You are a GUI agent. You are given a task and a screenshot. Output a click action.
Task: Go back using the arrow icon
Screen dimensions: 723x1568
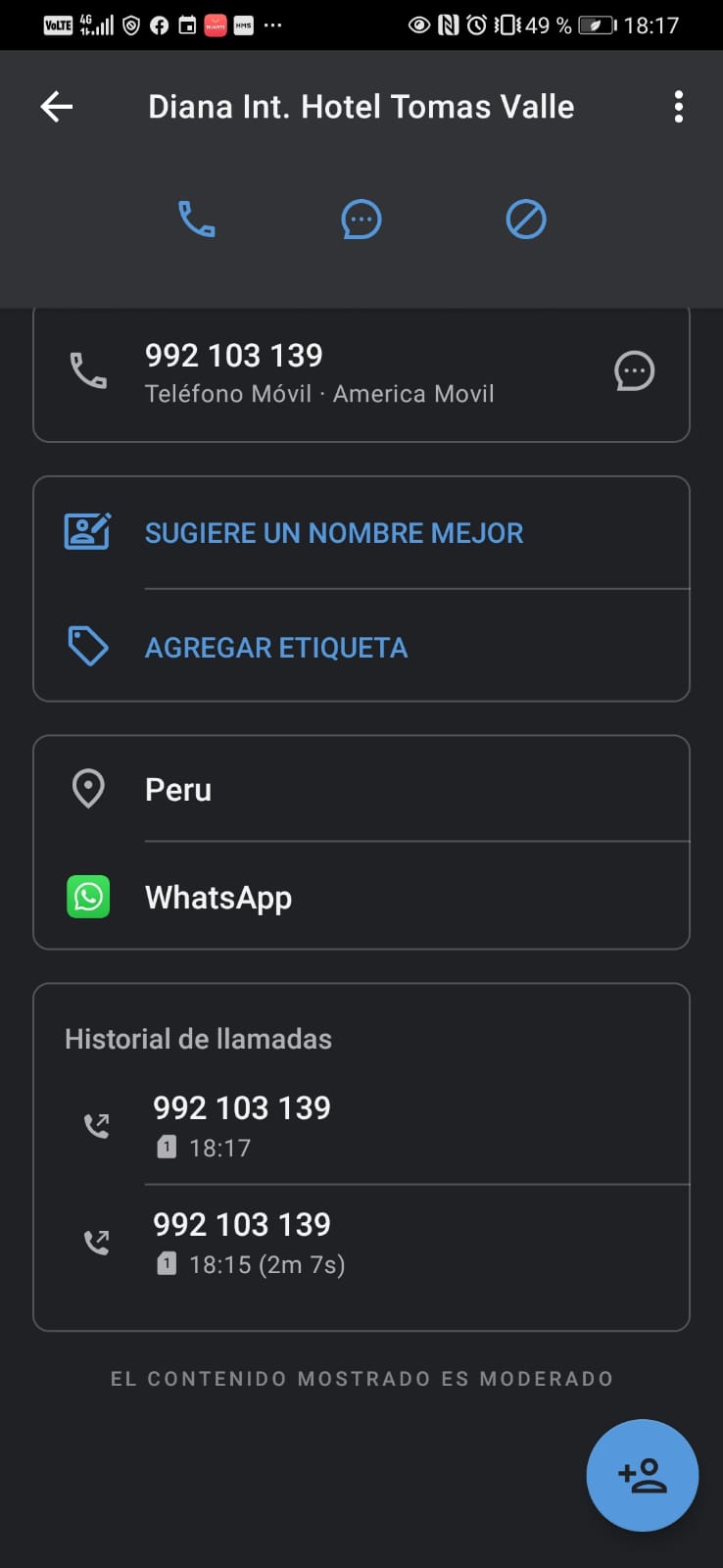point(57,107)
